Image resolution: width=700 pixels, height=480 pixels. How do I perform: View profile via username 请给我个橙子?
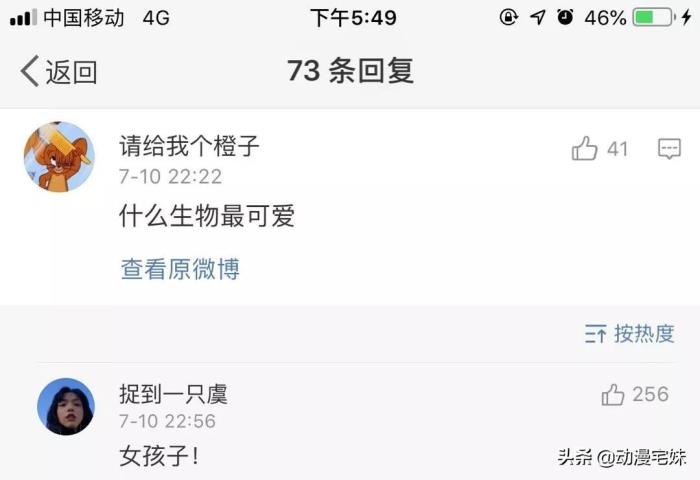click(189, 147)
